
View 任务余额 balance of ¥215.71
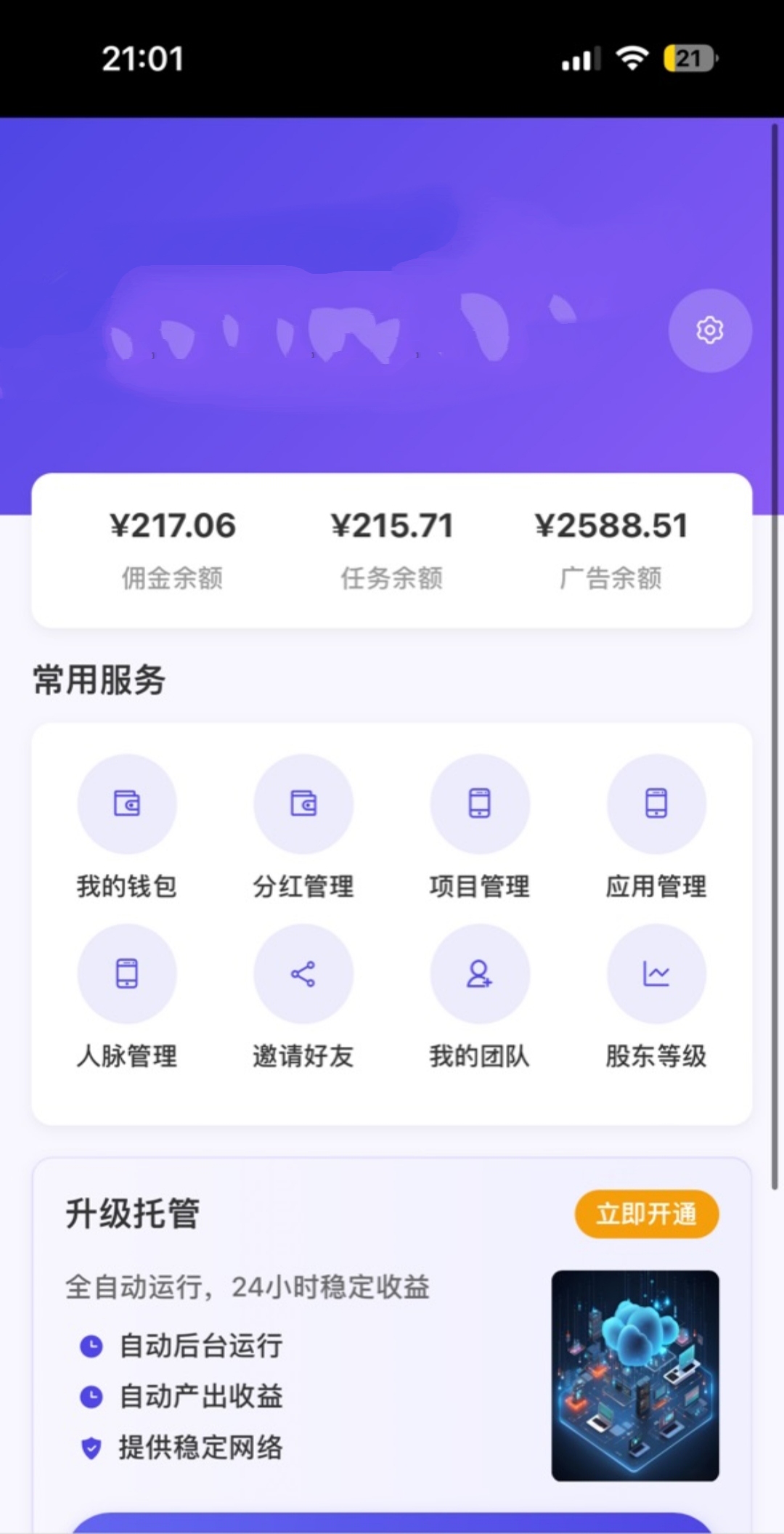coord(392,548)
